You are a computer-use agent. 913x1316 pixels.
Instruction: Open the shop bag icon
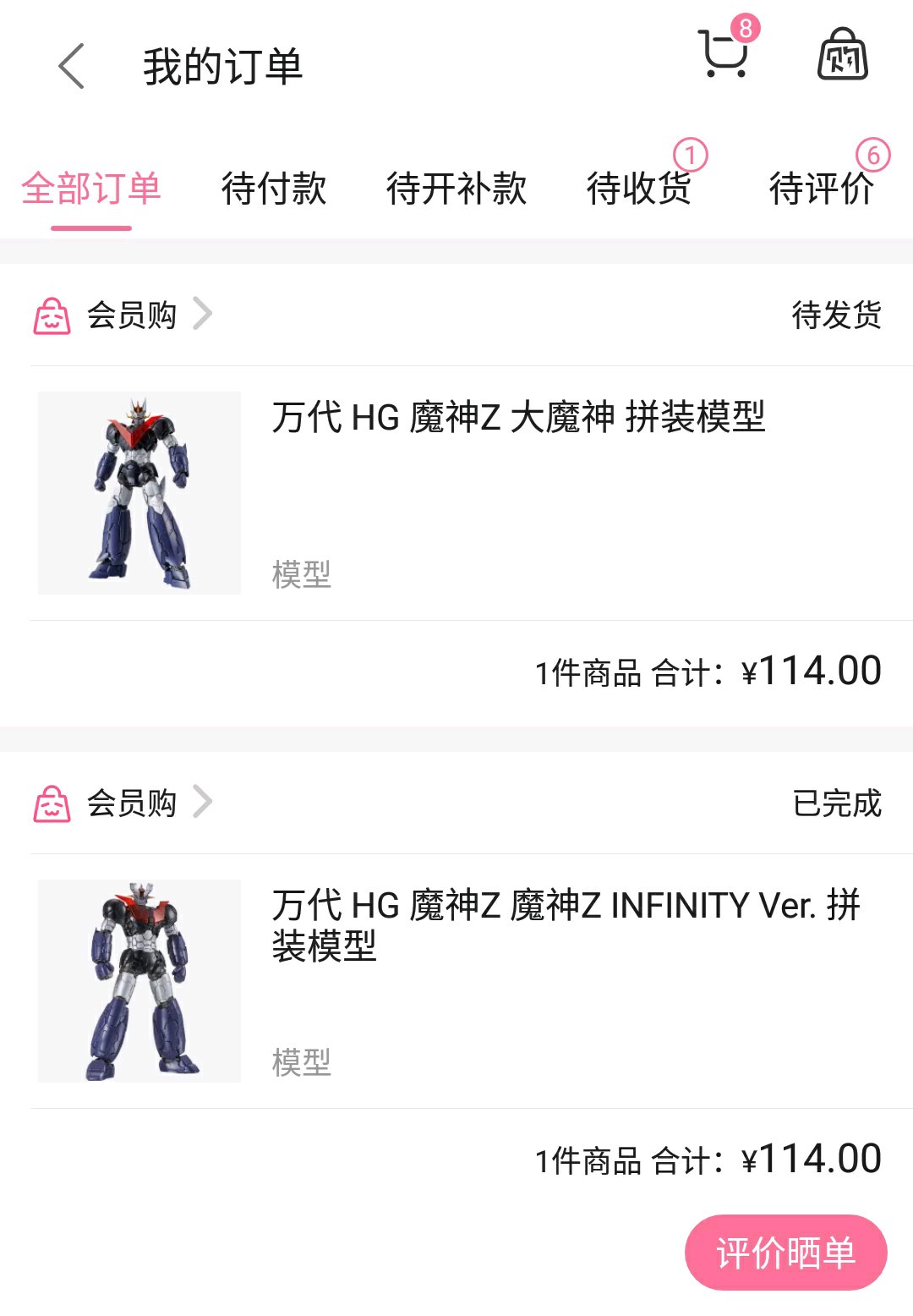[x=842, y=56]
